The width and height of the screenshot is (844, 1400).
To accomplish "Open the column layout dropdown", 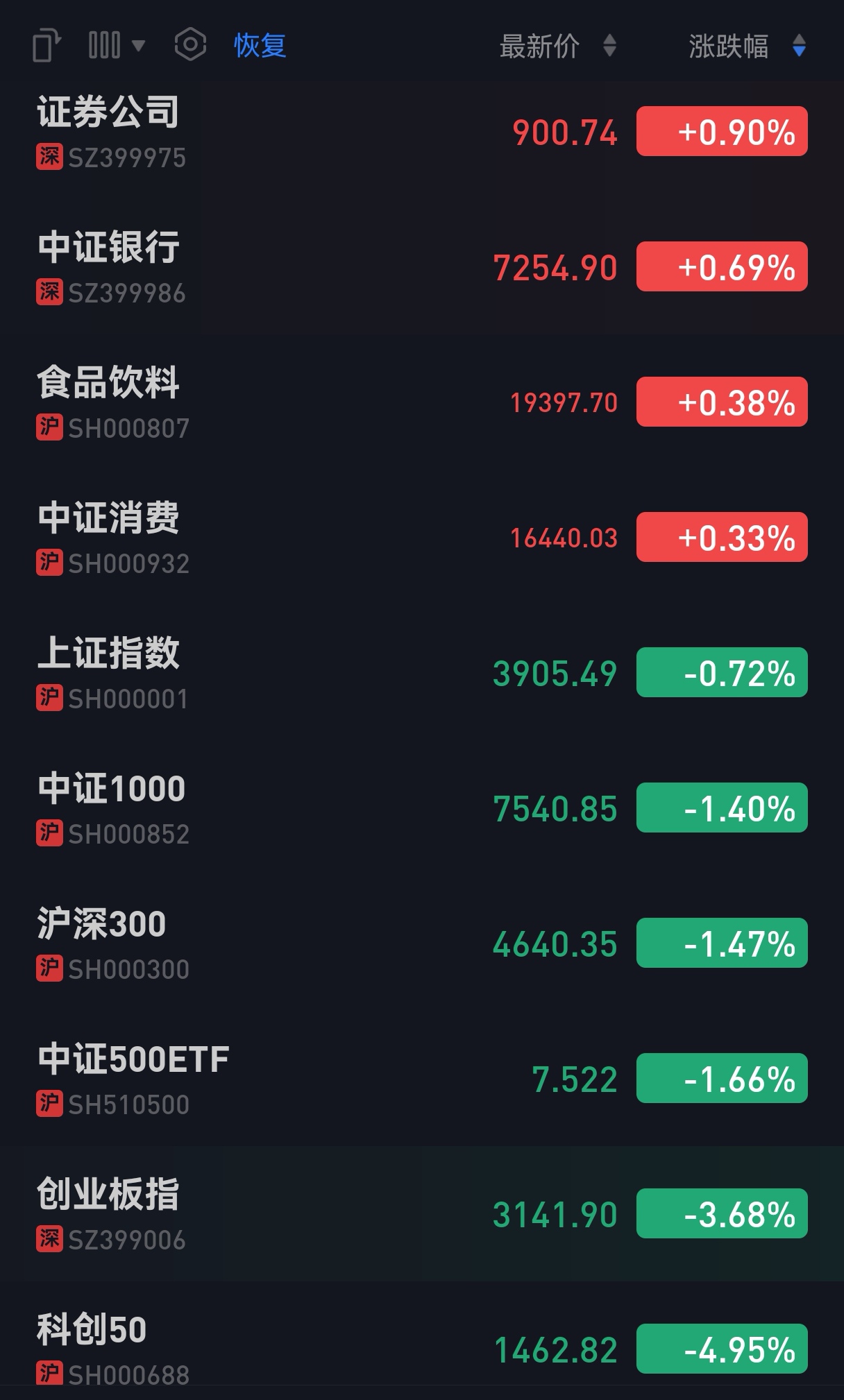I will click(116, 46).
